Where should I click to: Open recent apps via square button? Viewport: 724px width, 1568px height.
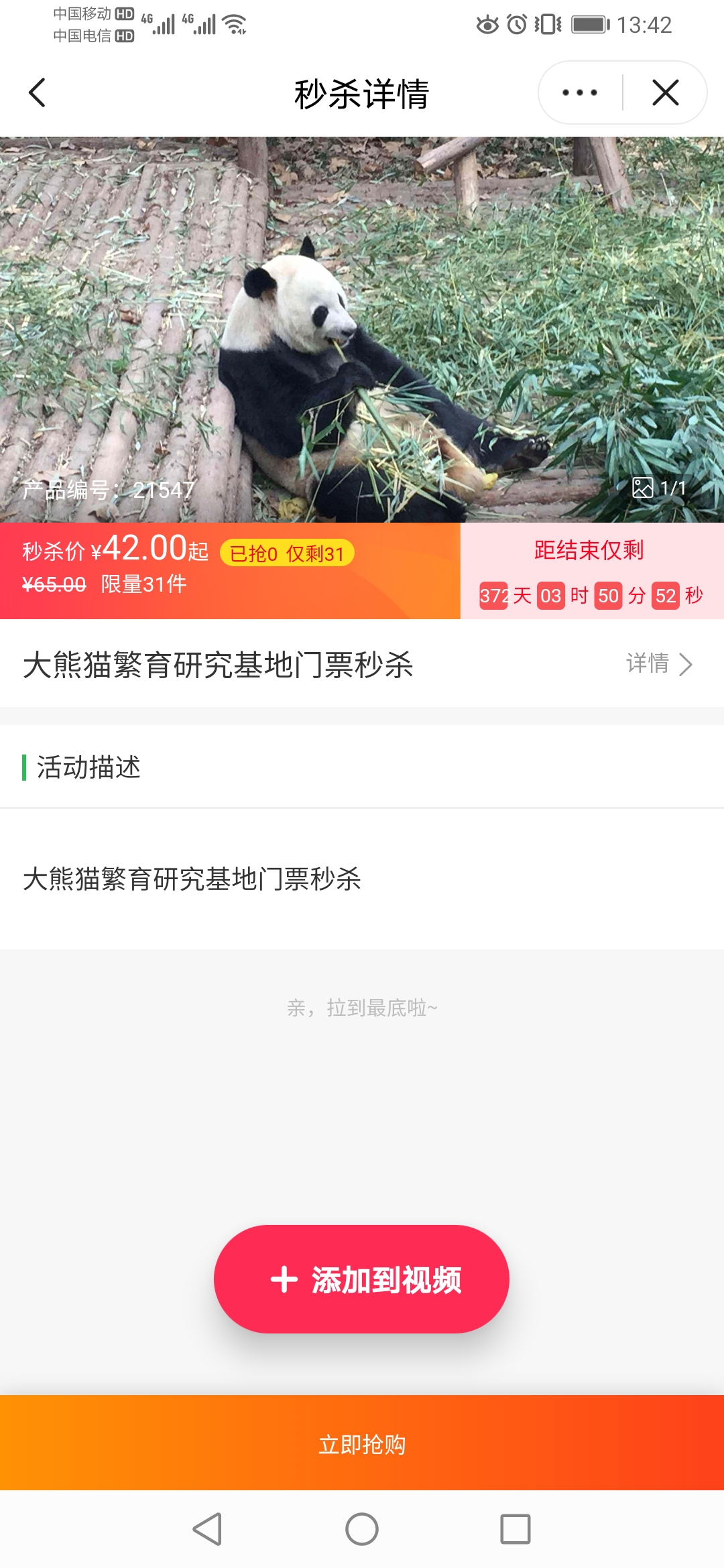(x=515, y=1529)
